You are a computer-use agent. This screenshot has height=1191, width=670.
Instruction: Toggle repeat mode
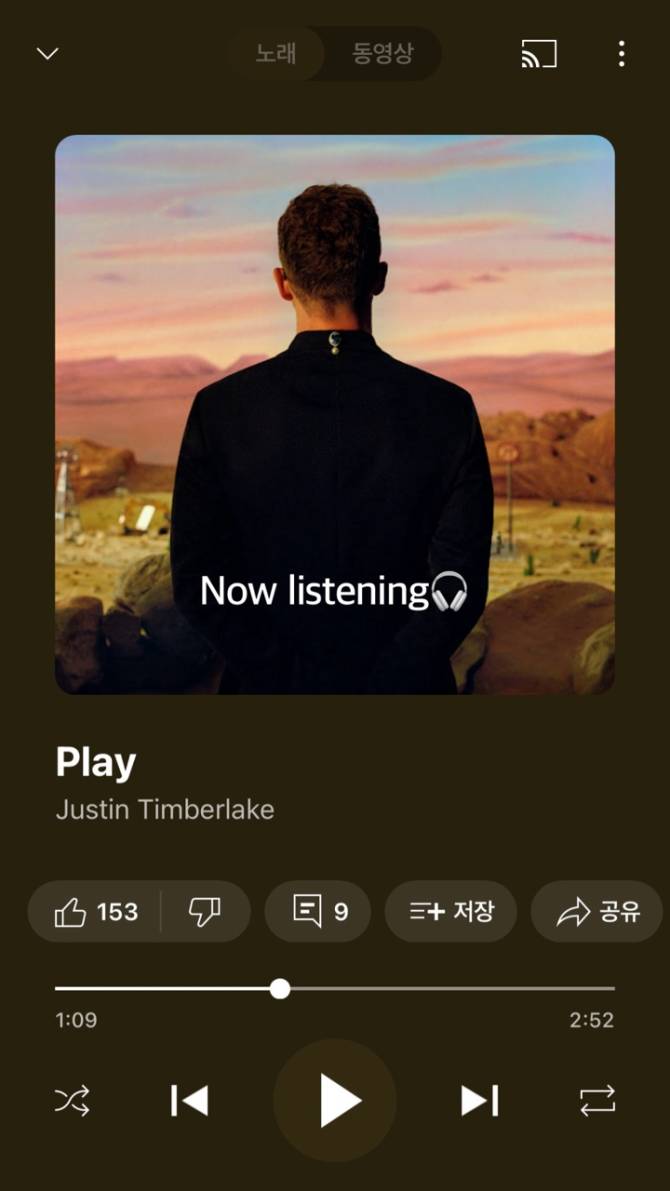(x=598, y=1101)
